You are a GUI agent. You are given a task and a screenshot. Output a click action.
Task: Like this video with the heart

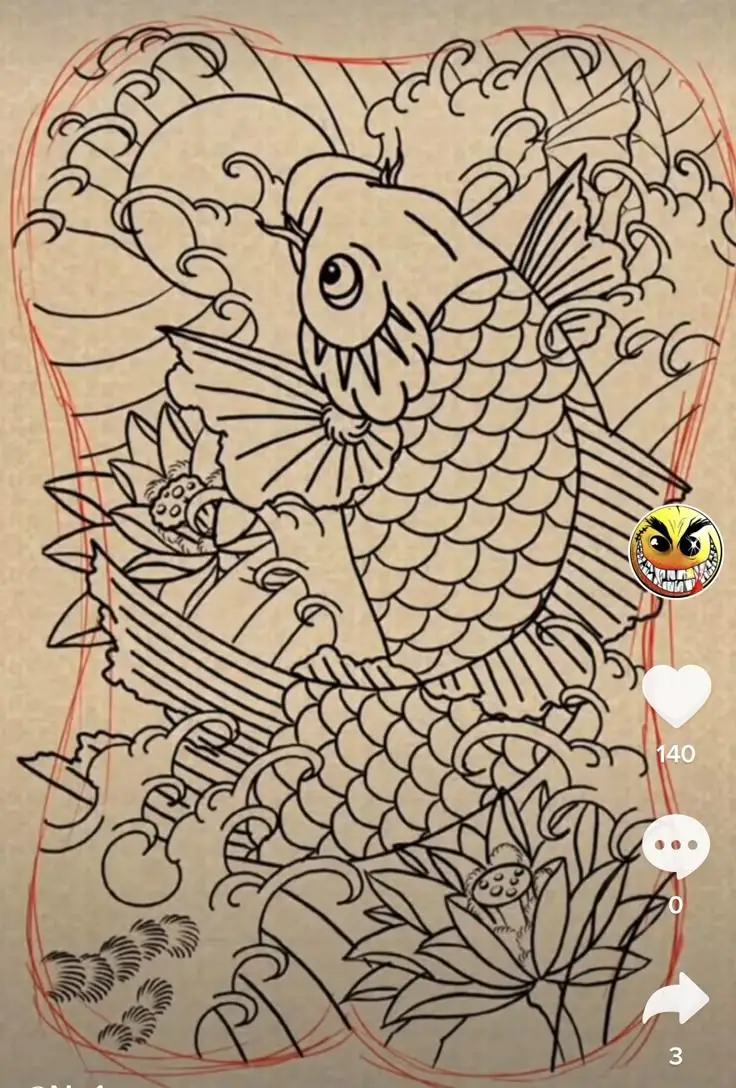(x=676, y=695)
